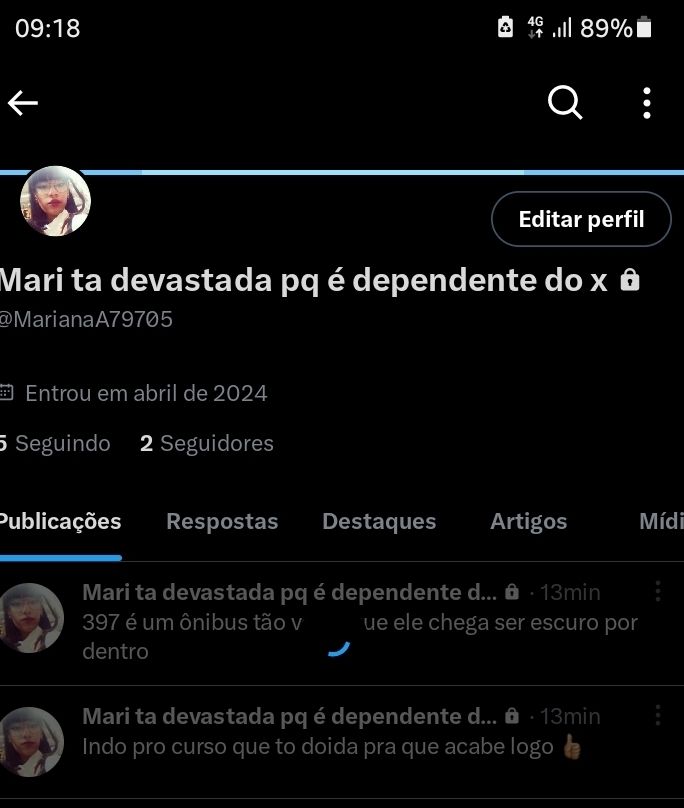Go back using the top arrow
This screenshot has height=808, width=684.
click(23, 102)
